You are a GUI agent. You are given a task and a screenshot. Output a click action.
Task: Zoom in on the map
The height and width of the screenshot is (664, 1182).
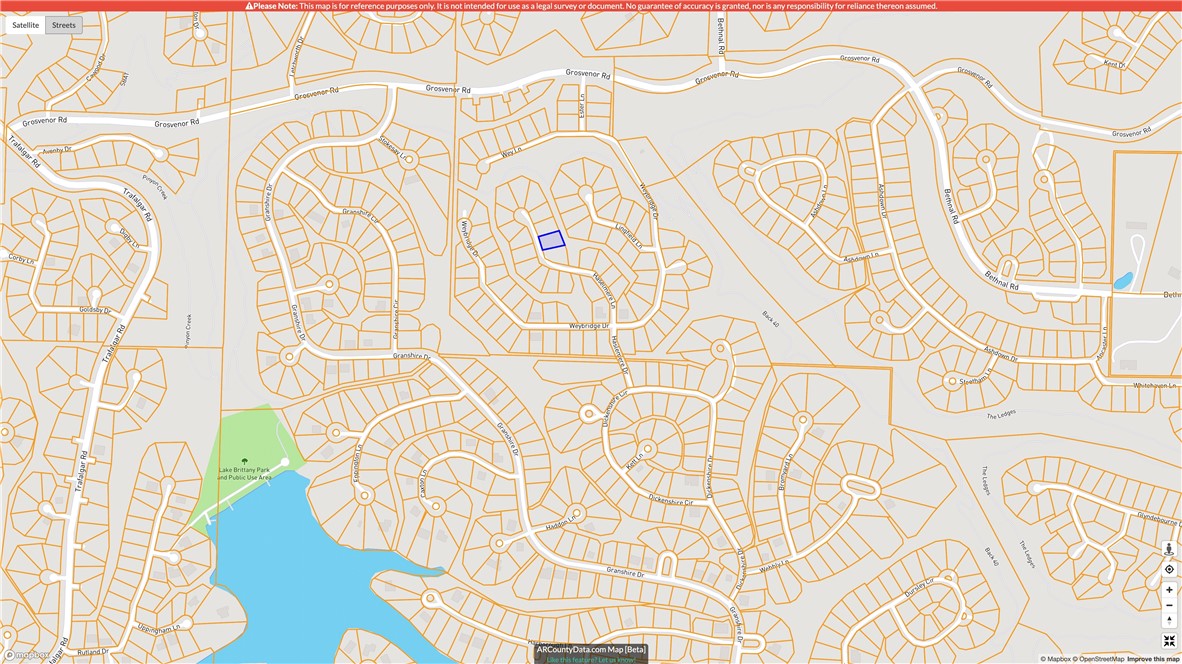pyautogui.click(x=1169, y=590)
